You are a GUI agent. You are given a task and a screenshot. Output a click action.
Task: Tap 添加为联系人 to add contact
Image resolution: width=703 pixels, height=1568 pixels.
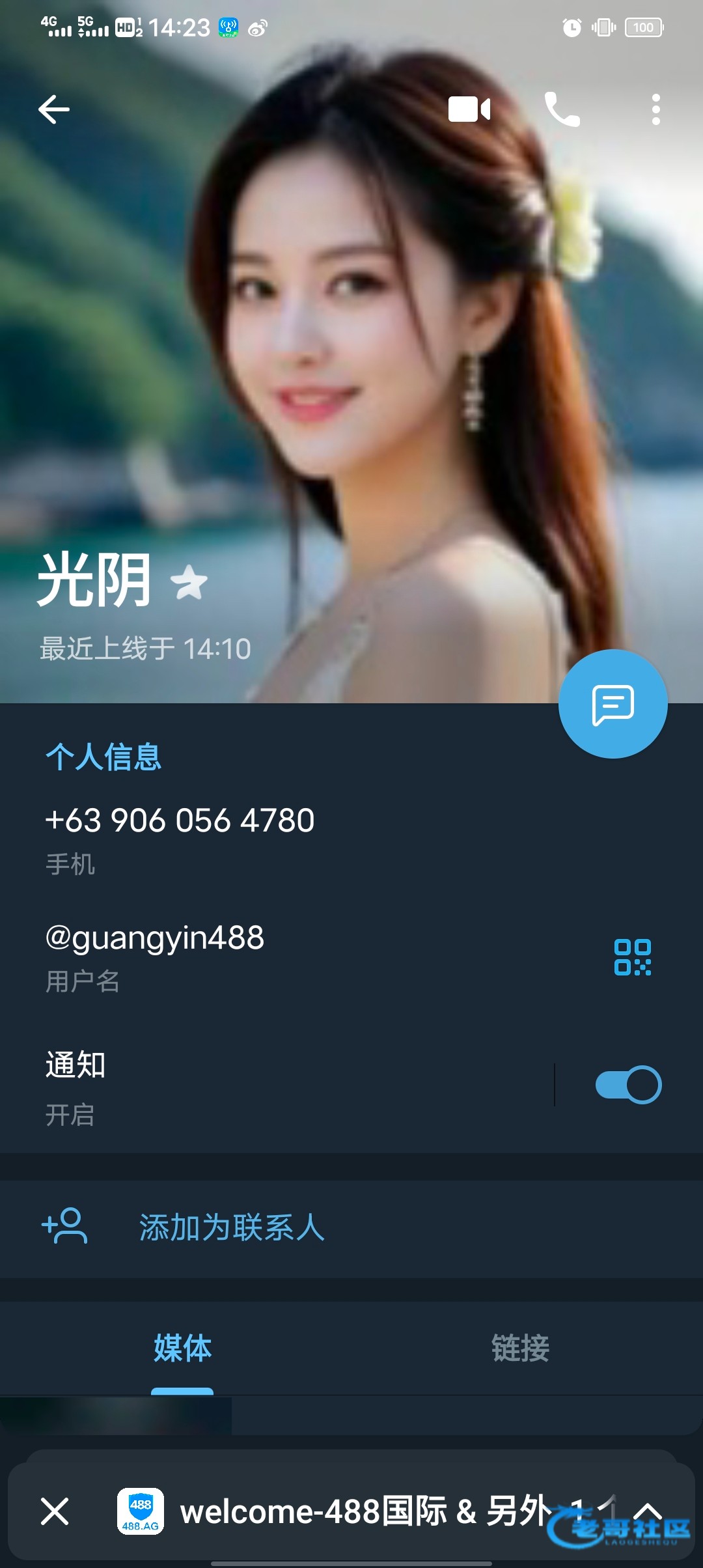tap(231, 1228)
